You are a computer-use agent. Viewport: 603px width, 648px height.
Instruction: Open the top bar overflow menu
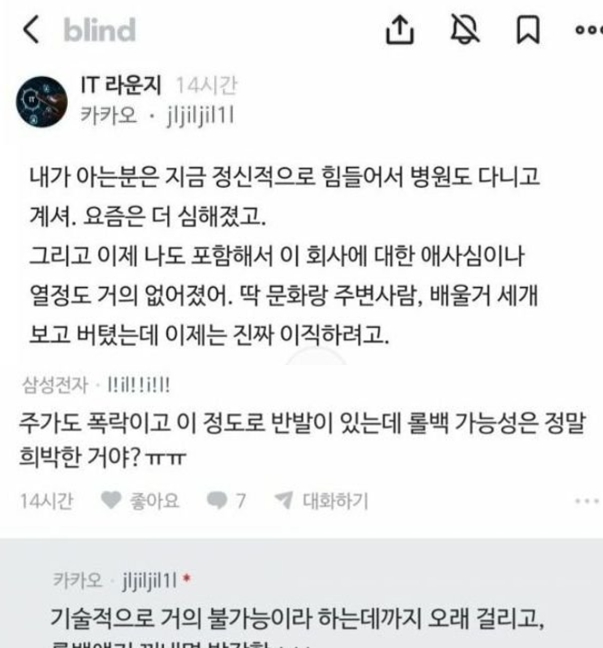(589, 30)
